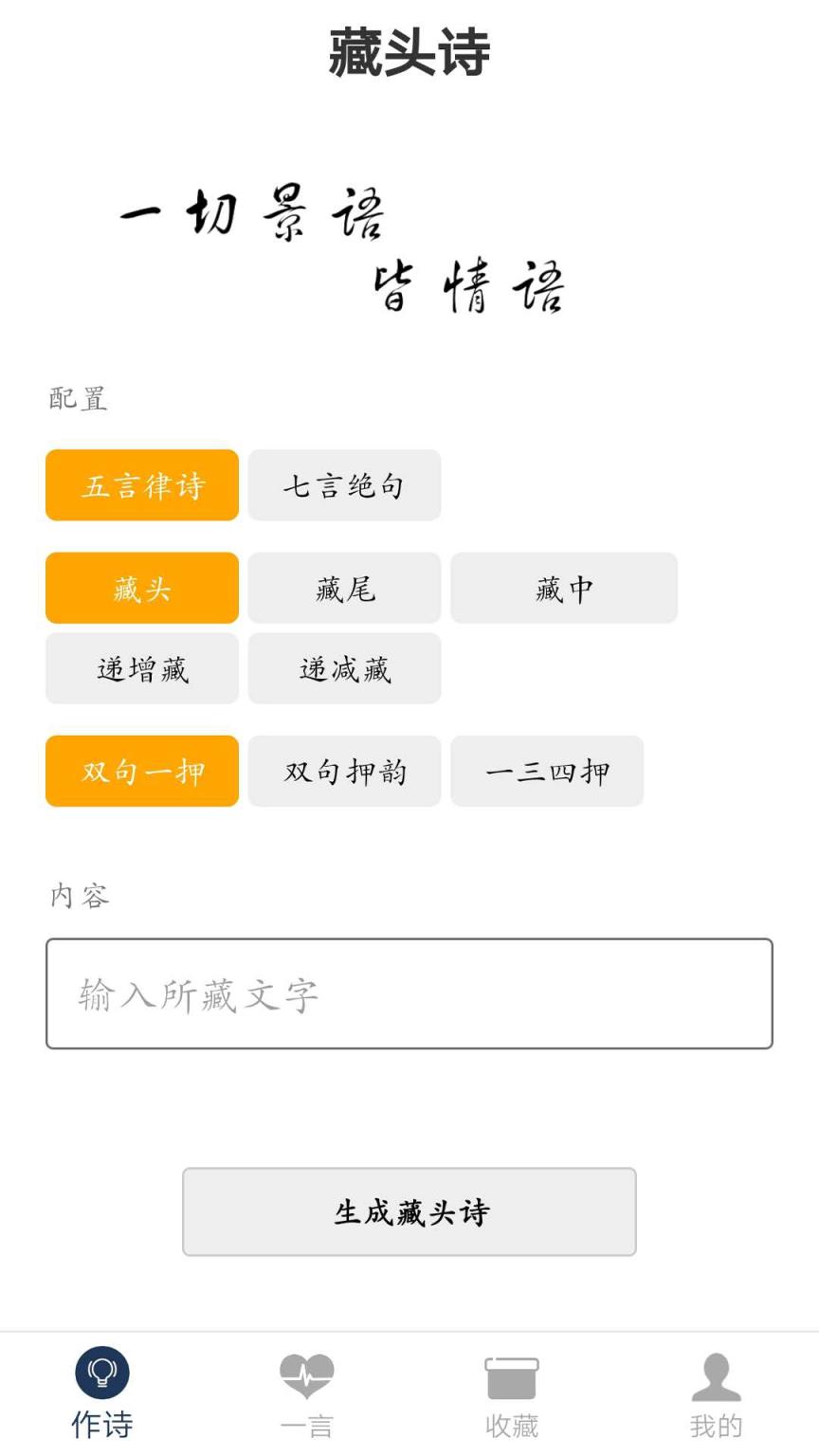Select the 七言绝句 poem format
Viewport: 819px width, 1456px height.
343,485
